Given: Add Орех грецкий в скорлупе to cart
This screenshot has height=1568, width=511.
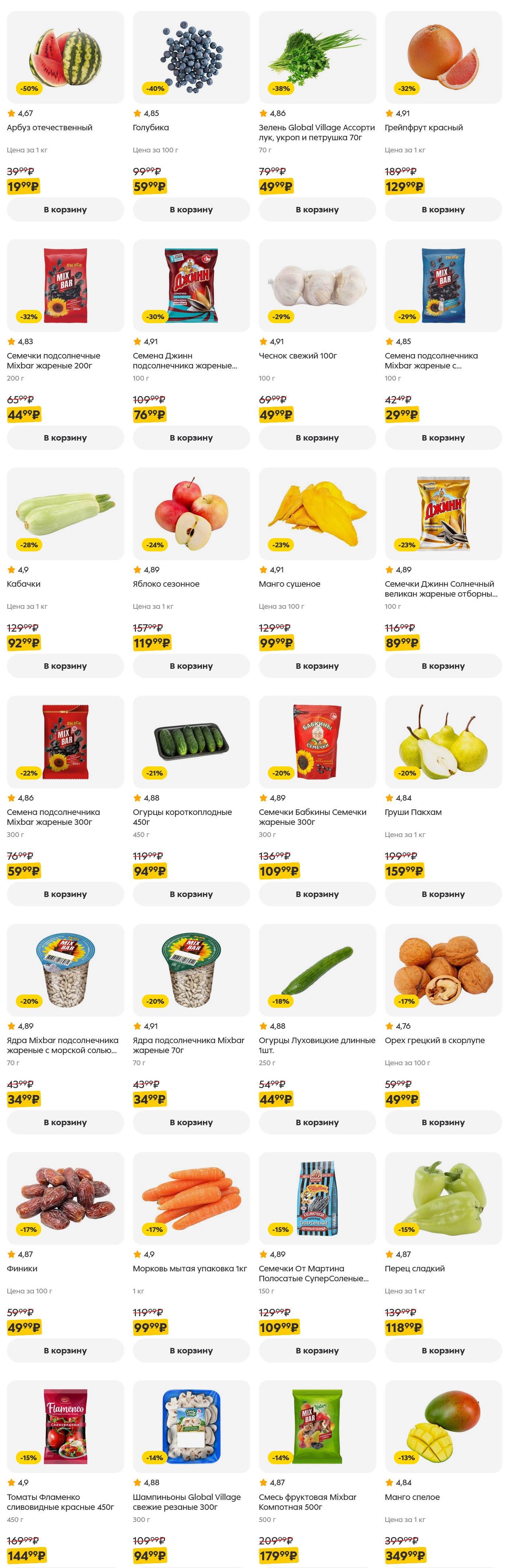Looking at the screenshot, I should [443, 1122].
